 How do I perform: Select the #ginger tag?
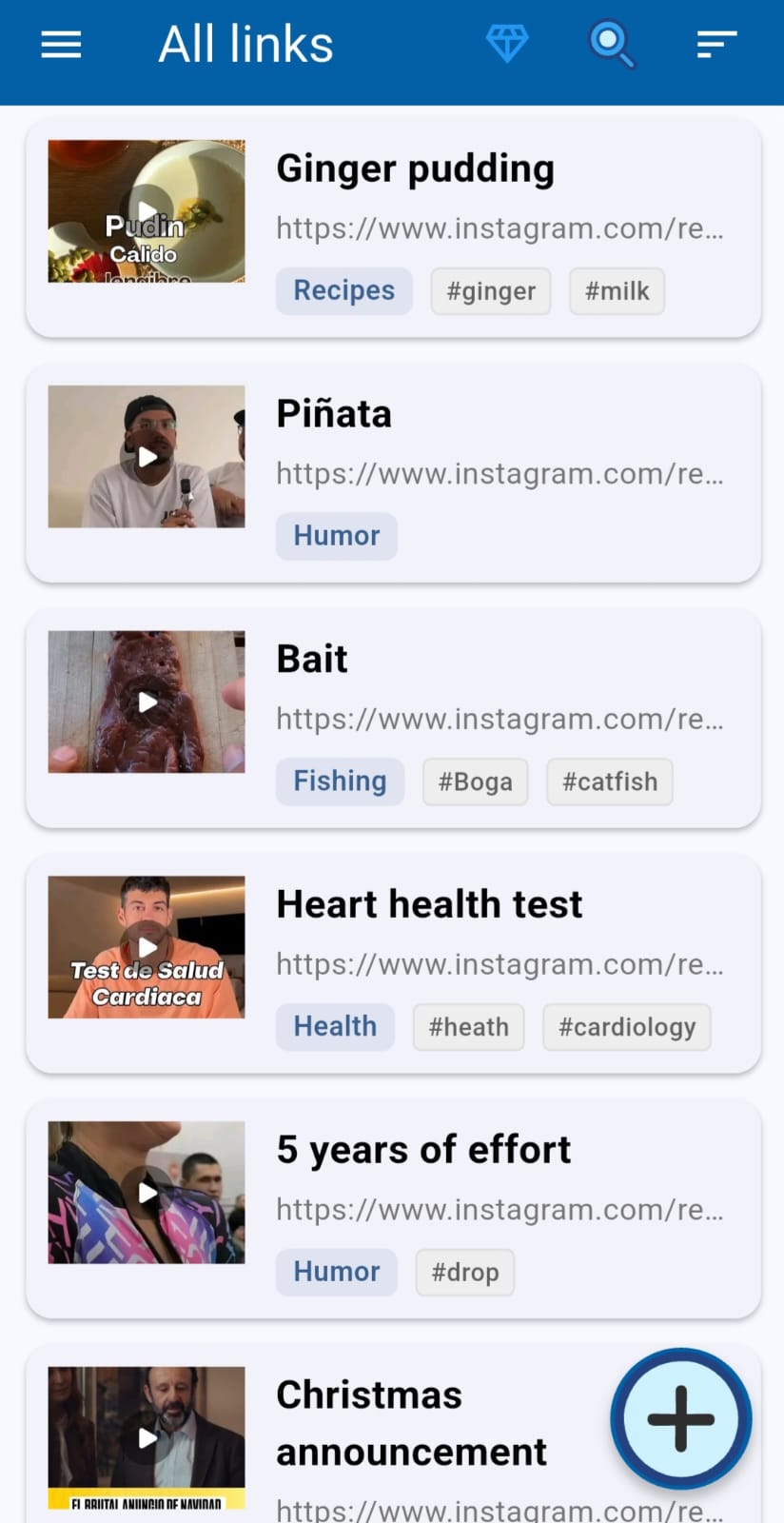491,291
